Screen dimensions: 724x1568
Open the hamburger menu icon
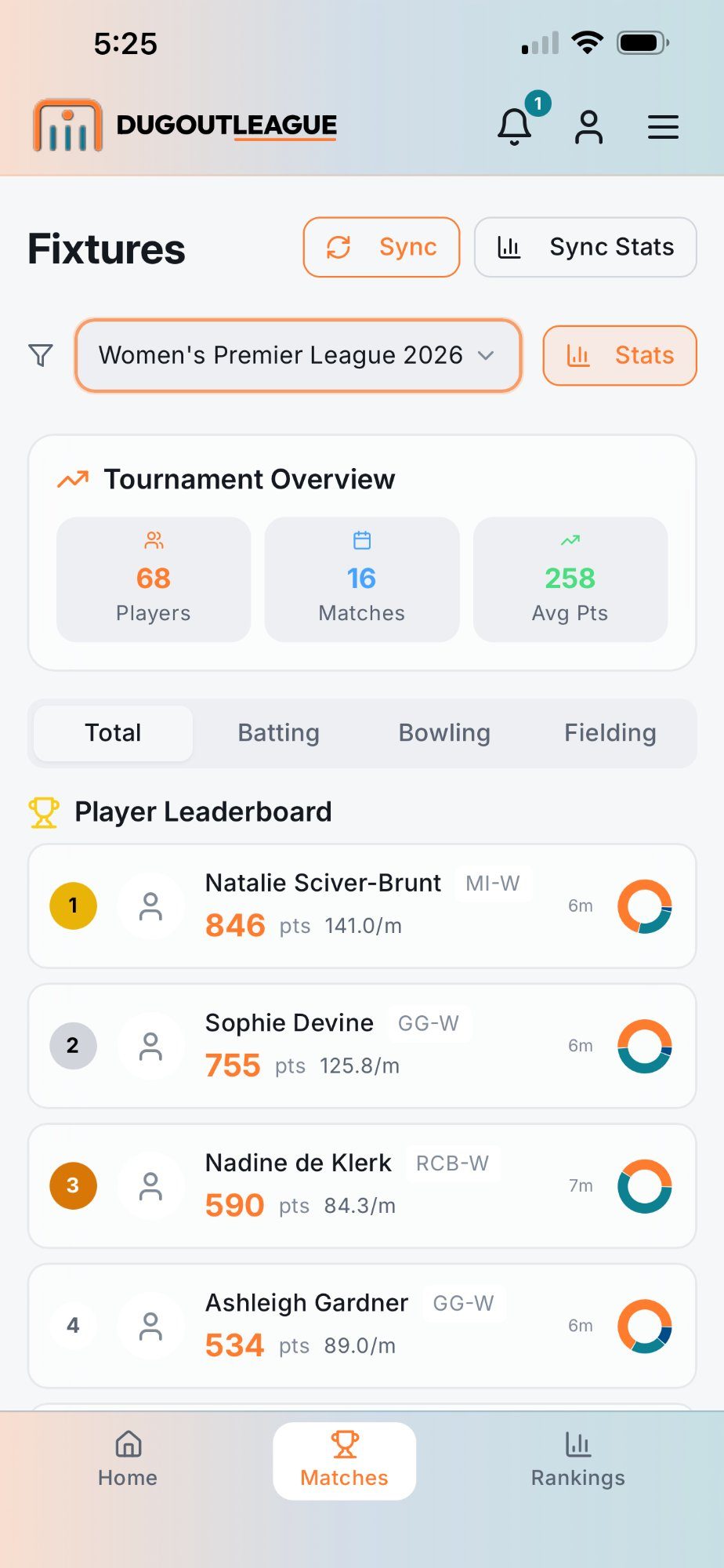coord(662,126)
